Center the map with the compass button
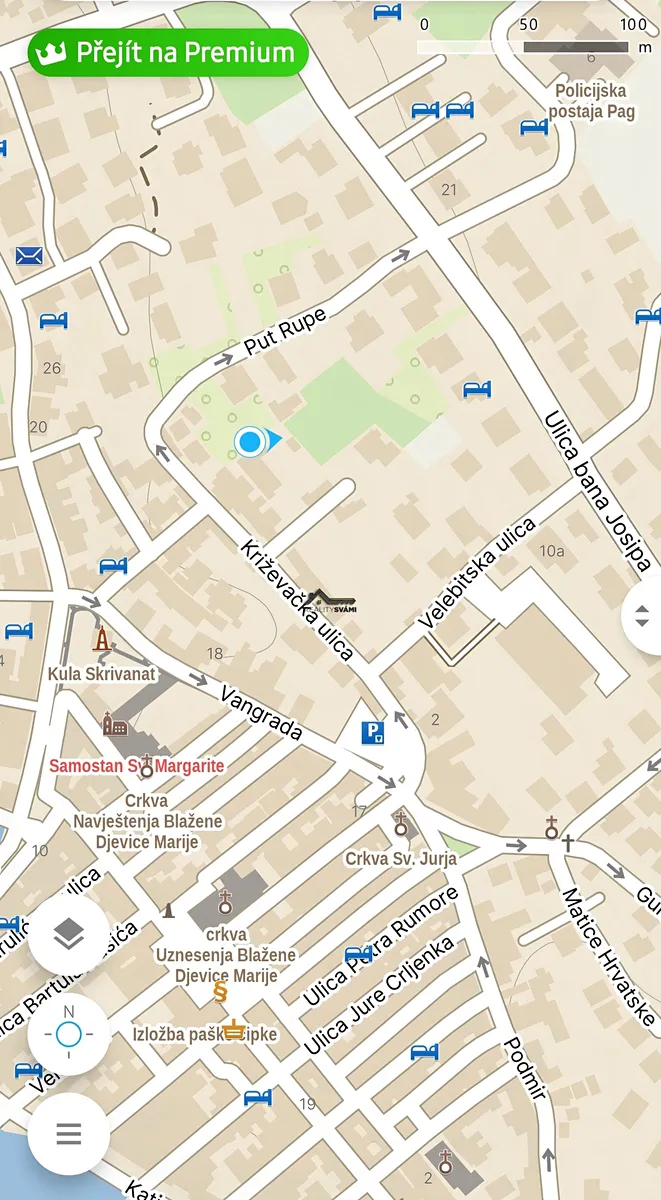The width and height of the screenshot is (661, 1200). [x=68, y=1034]
